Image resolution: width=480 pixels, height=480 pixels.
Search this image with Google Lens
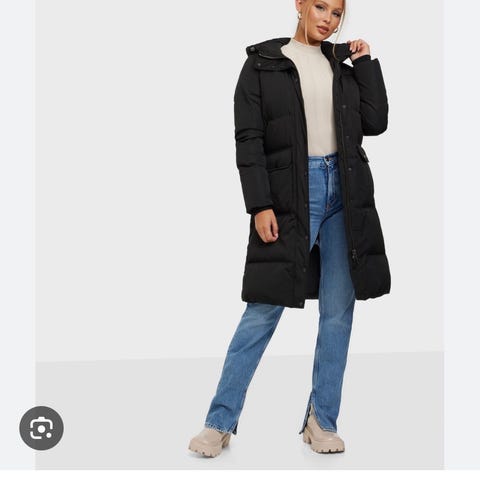pyautogui.click(x=41, y=428)
